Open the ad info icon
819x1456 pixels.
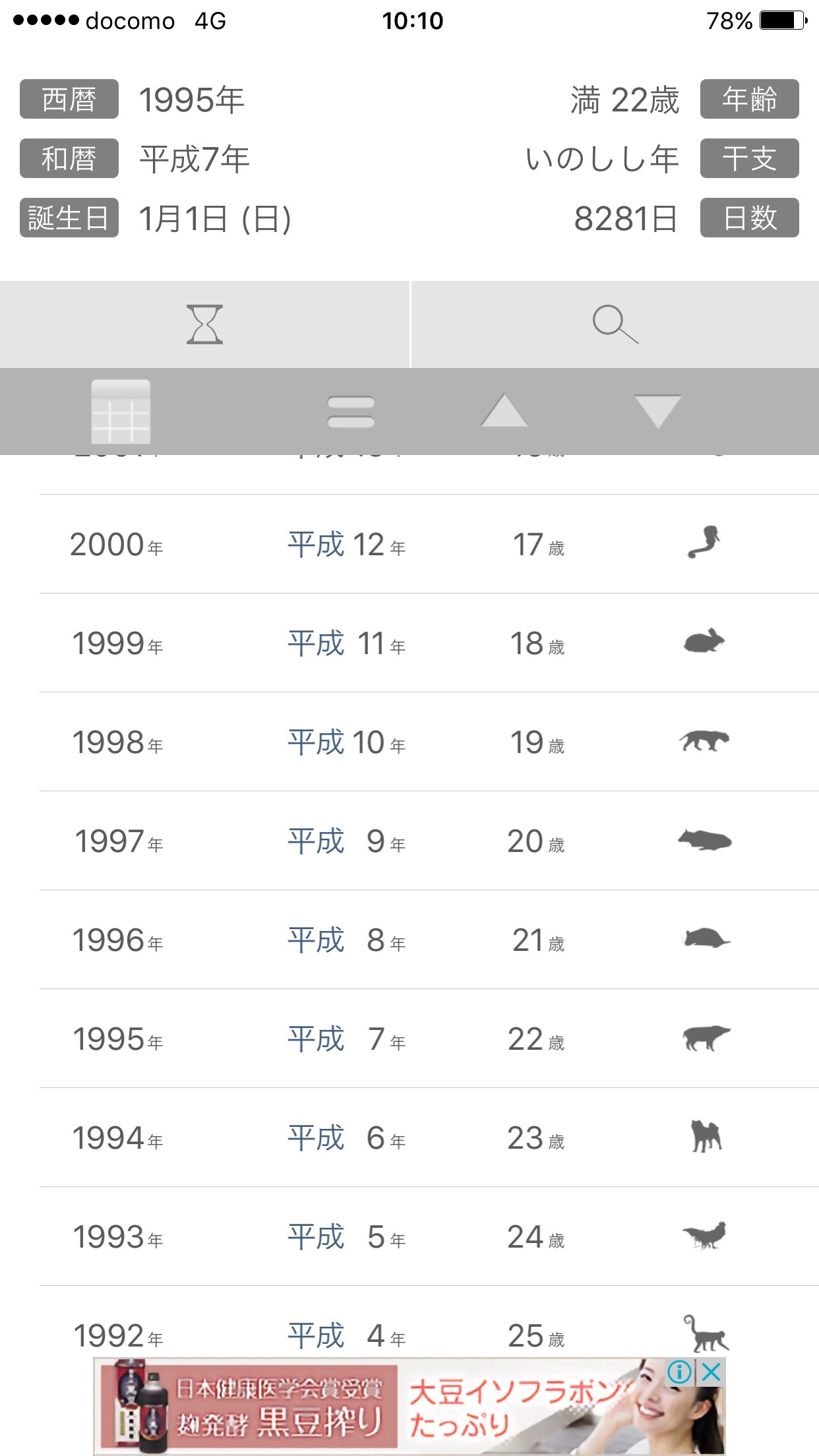click(x=679, y=1373)
